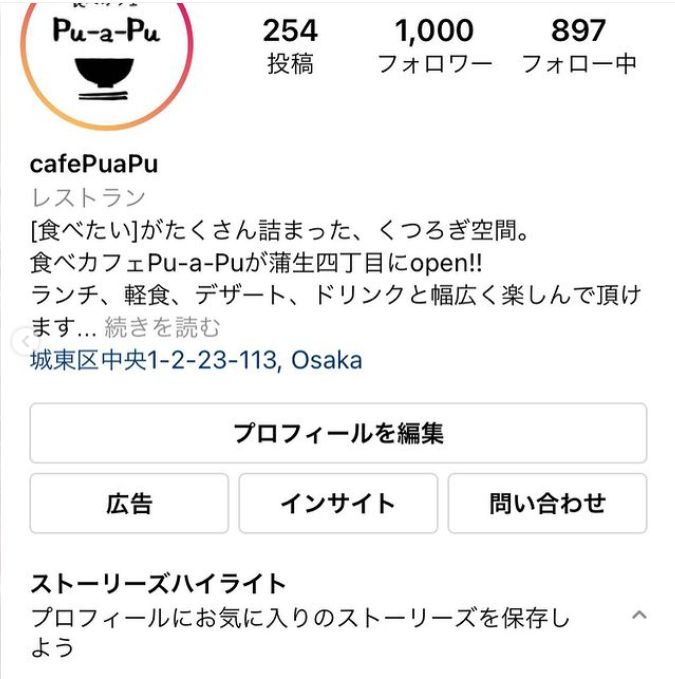The image size is (675, 679).
Task: Tap the プロフィールを編集 button
Action: 338,434
